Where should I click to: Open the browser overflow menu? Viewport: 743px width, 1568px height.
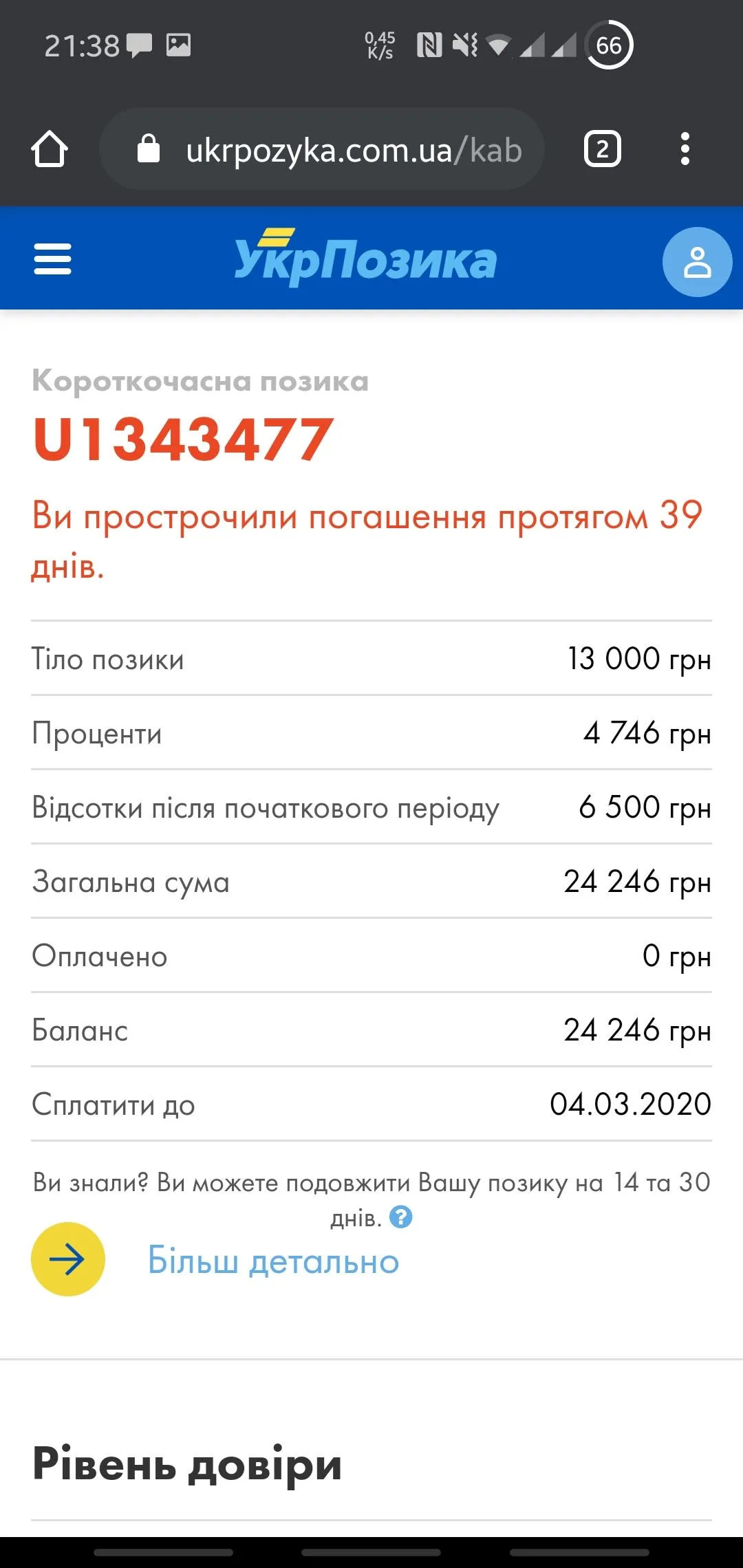point(685,149)
